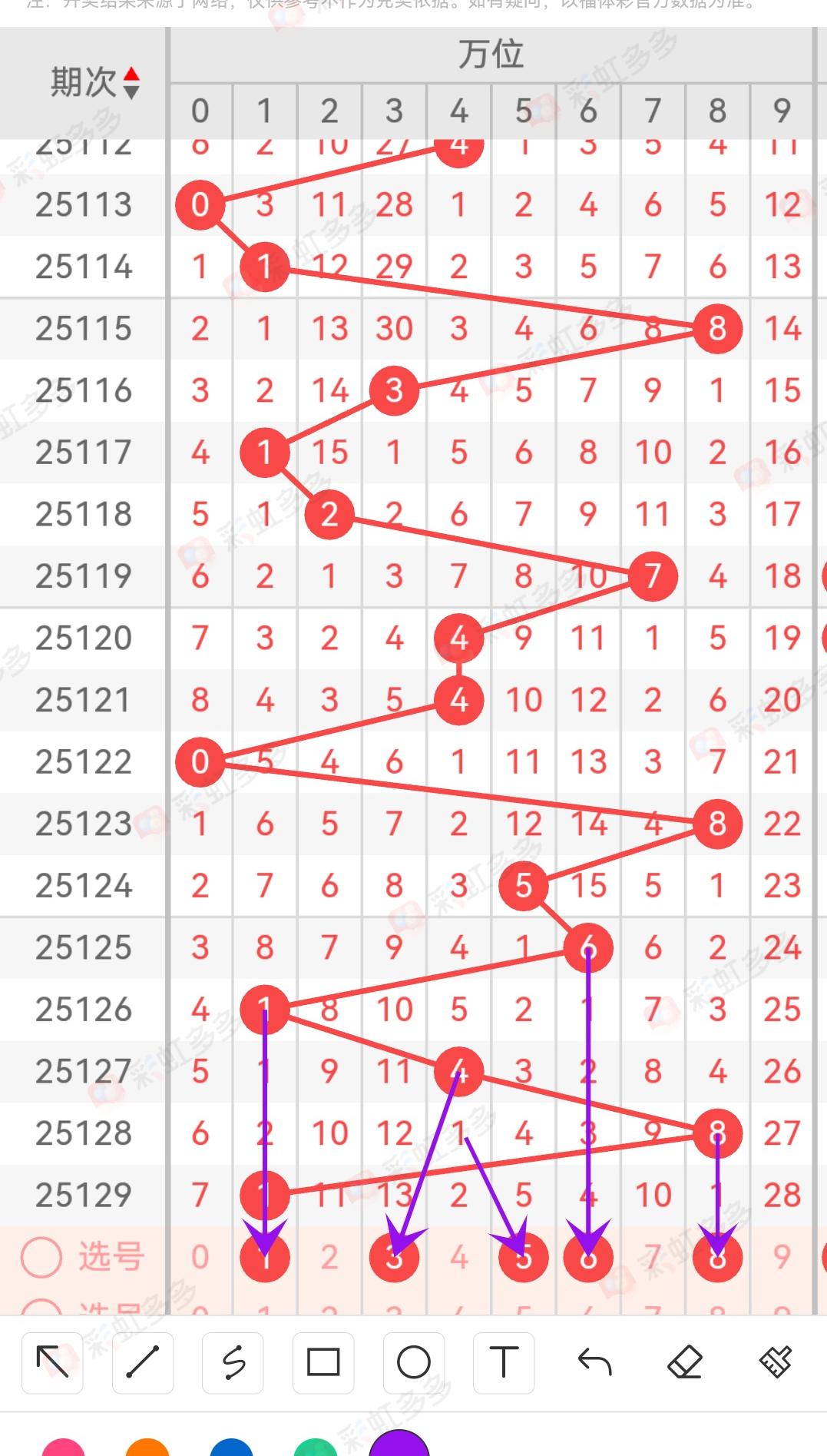This screenshot has width=827, height=1456.
Task: Toggle the 期次 sort order
Action: [131, 83]
